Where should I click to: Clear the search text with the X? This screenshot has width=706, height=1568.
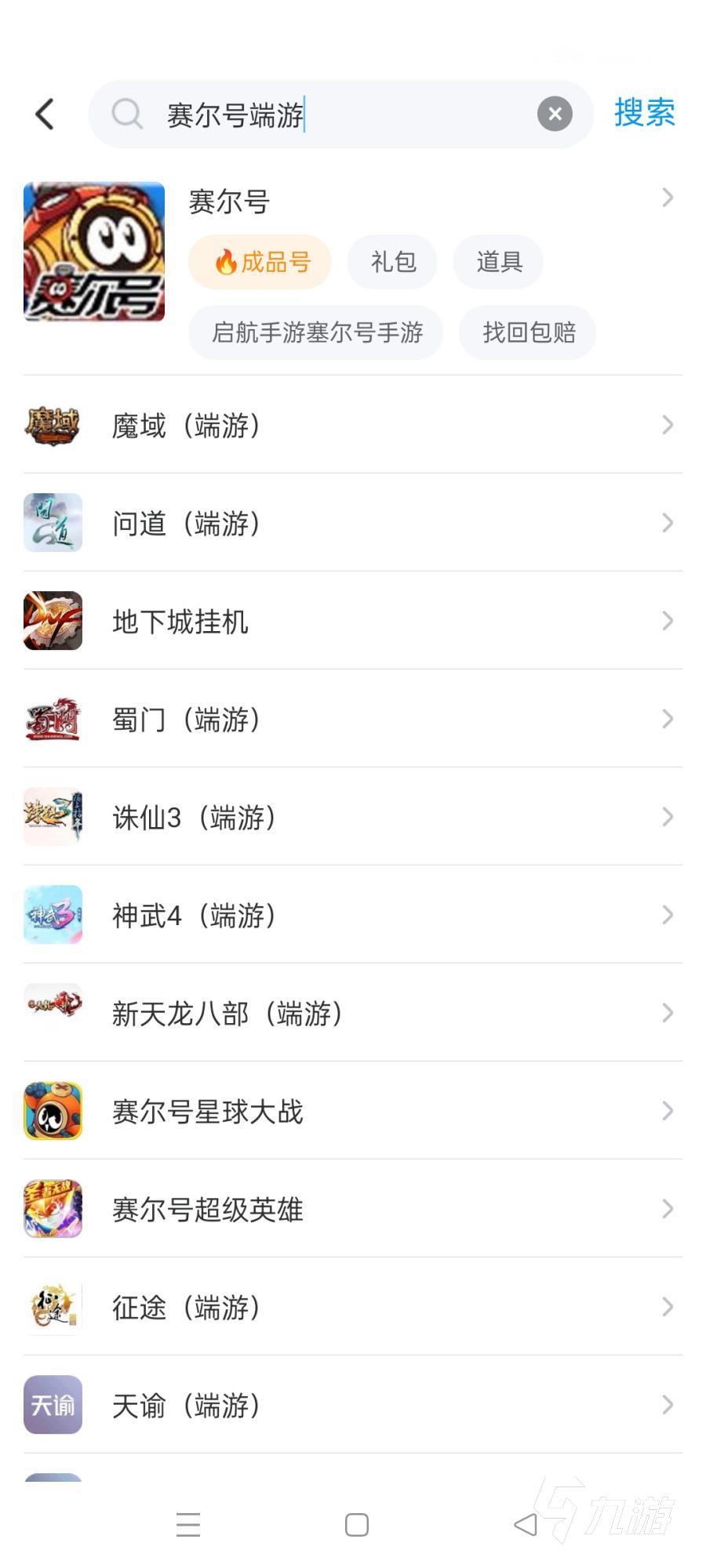pyautogui.click(x=555, y=114)
